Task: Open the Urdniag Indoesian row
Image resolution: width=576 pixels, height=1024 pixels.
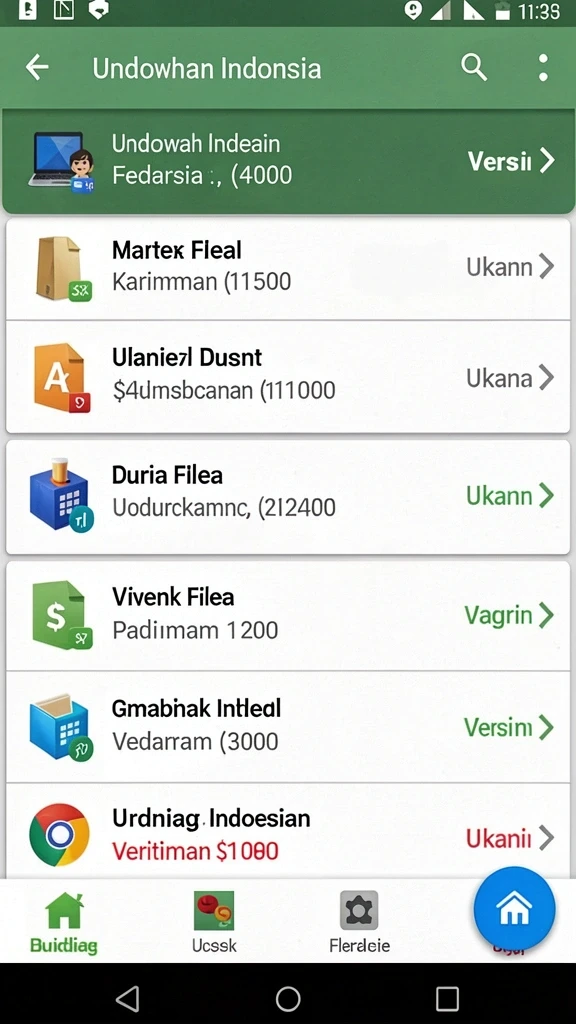Action: [x=288, y=833]
